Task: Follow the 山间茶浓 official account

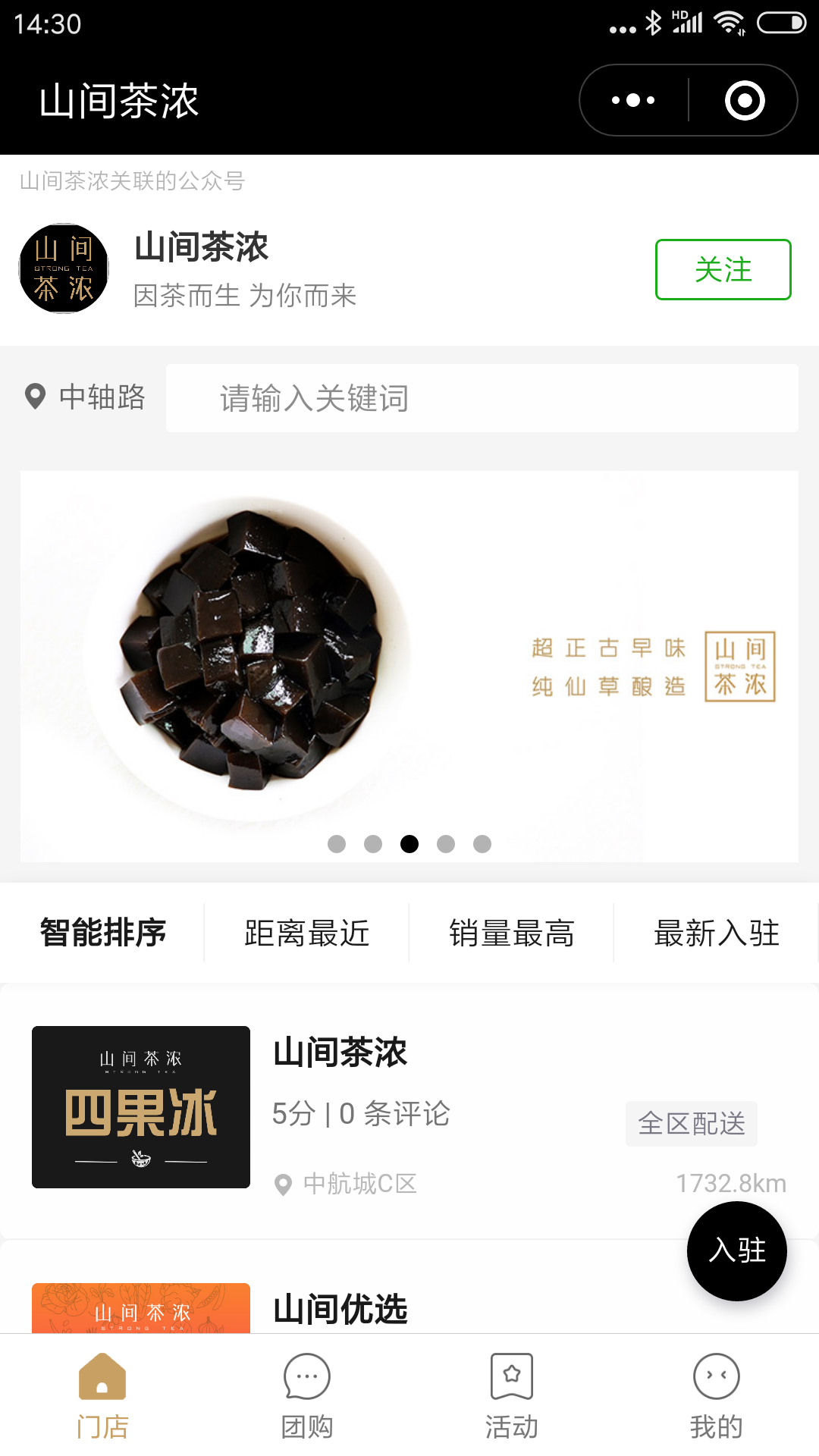Action: pyautogui.click(x=723, y=269)
